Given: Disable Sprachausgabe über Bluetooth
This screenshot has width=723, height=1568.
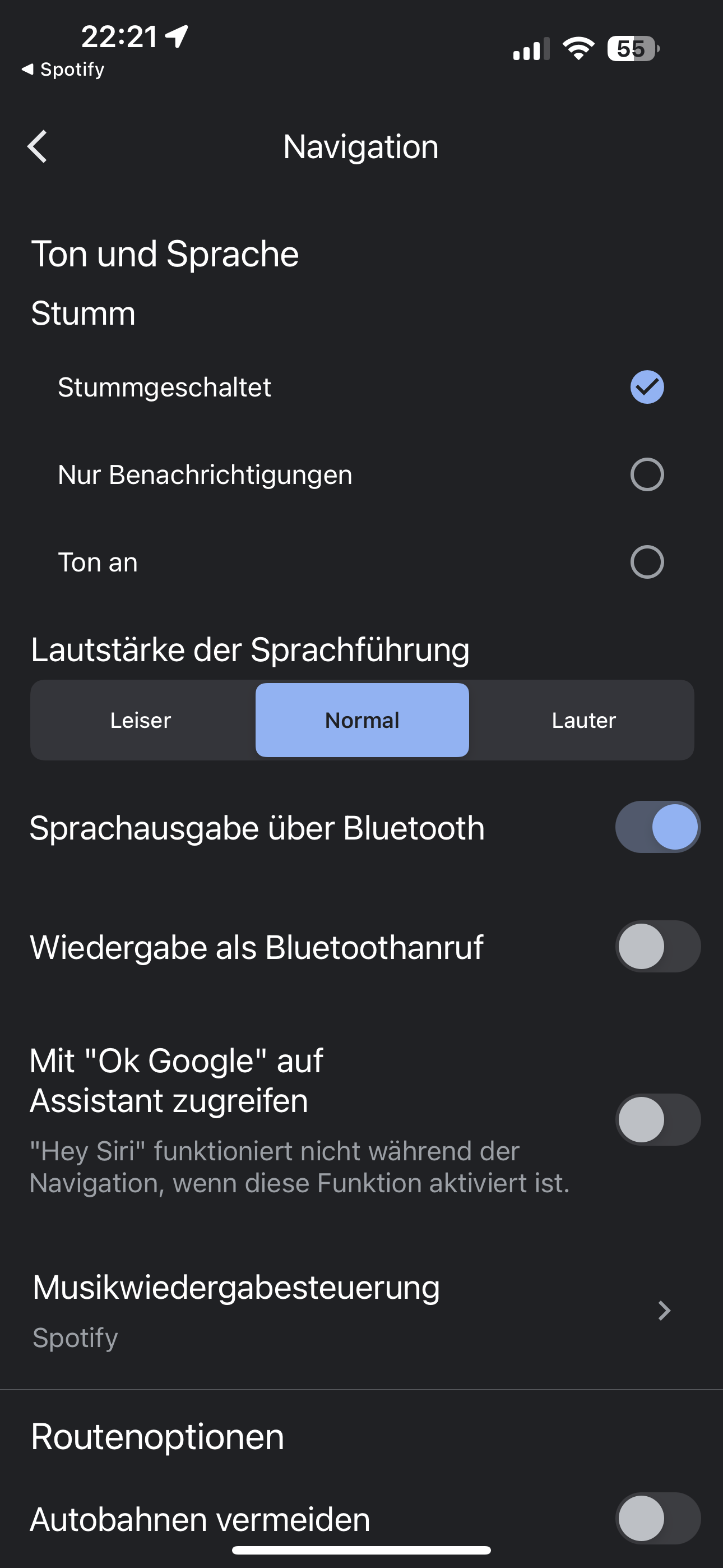Looking at the screenshot, I should click(x=657, y=827).
